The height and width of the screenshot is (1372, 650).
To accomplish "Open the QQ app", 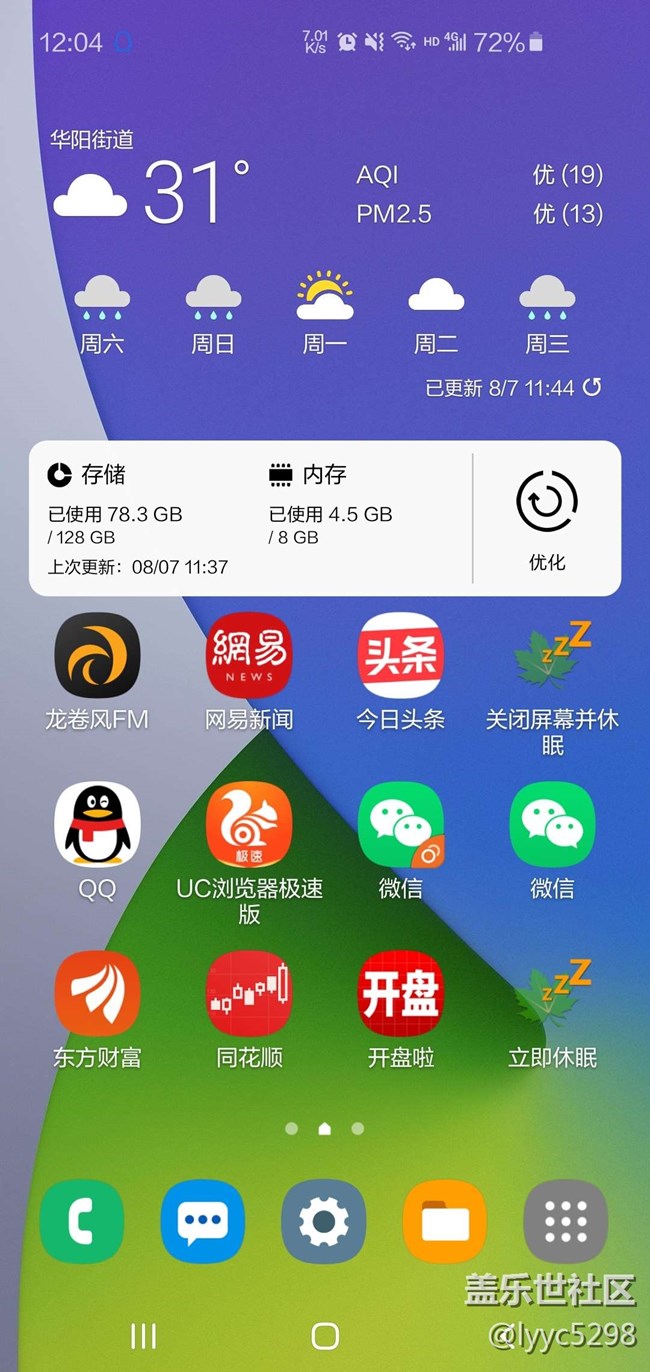I will point(97,824).
